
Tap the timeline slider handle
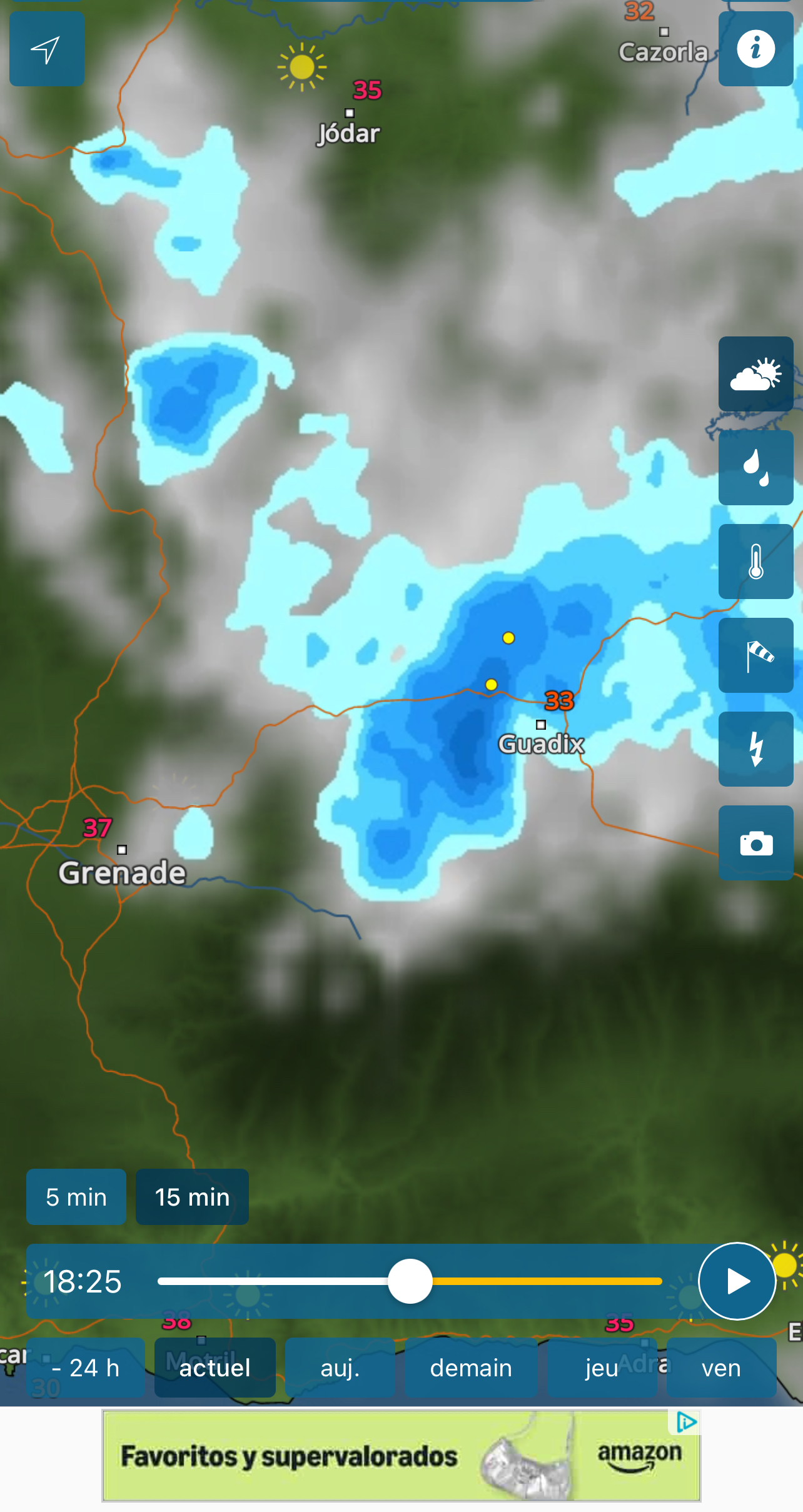click(410, 1281)
